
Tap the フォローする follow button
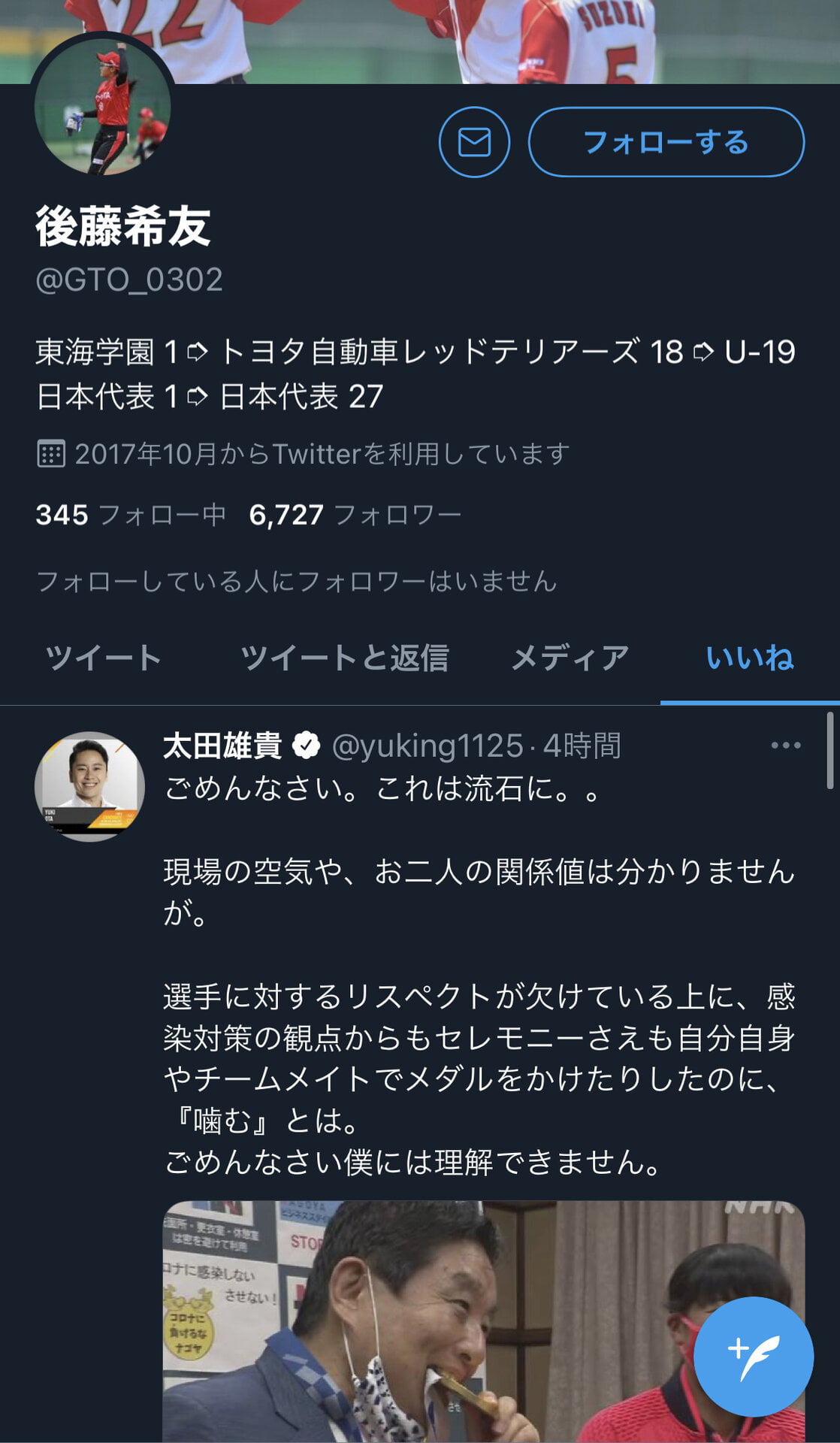tap(666, 142)
